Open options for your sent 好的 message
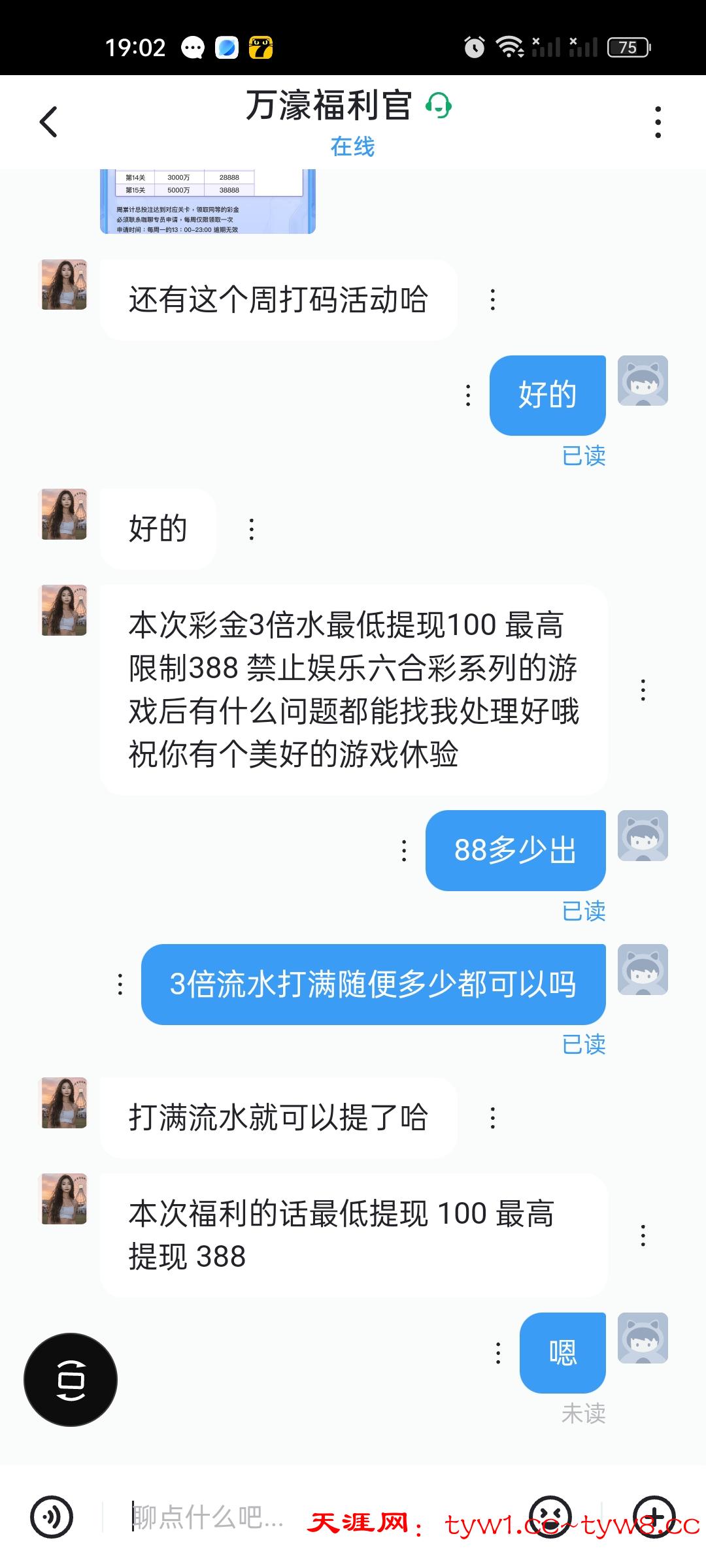Screen dimensions: 706x1568 468,396
